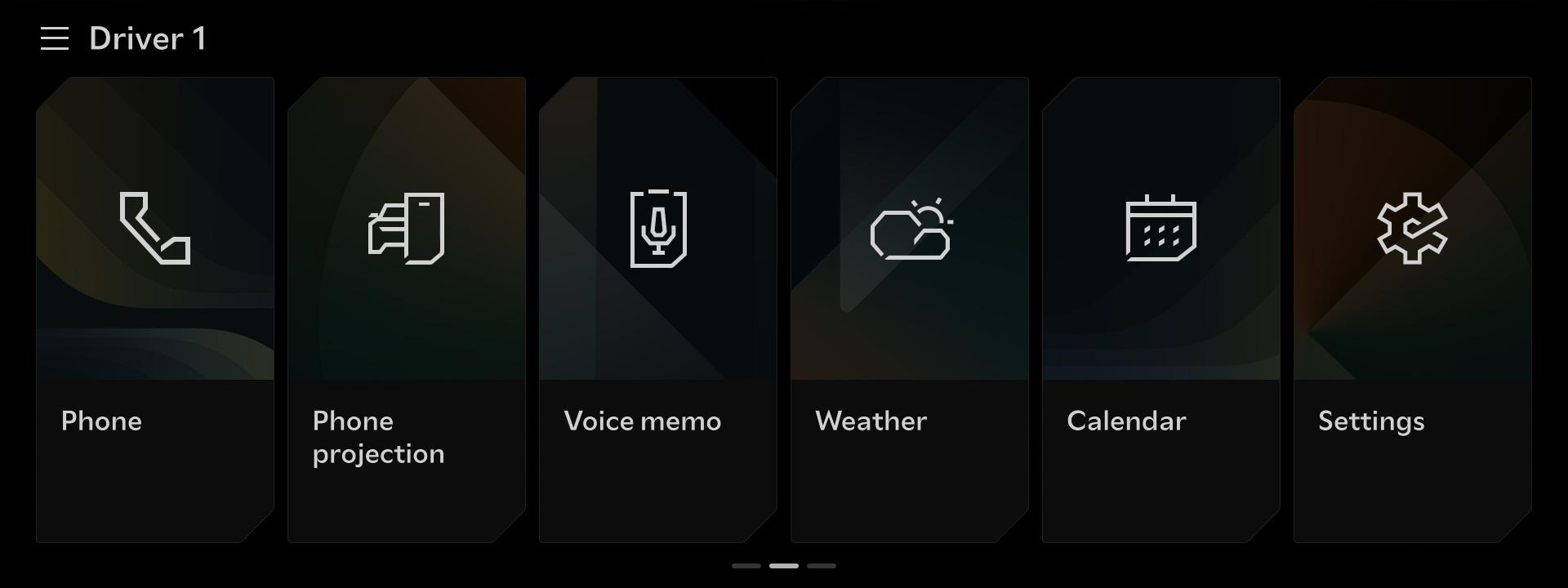Open the Voice memo app
This screenshot has width=1568, height=588.
(658, 310)
